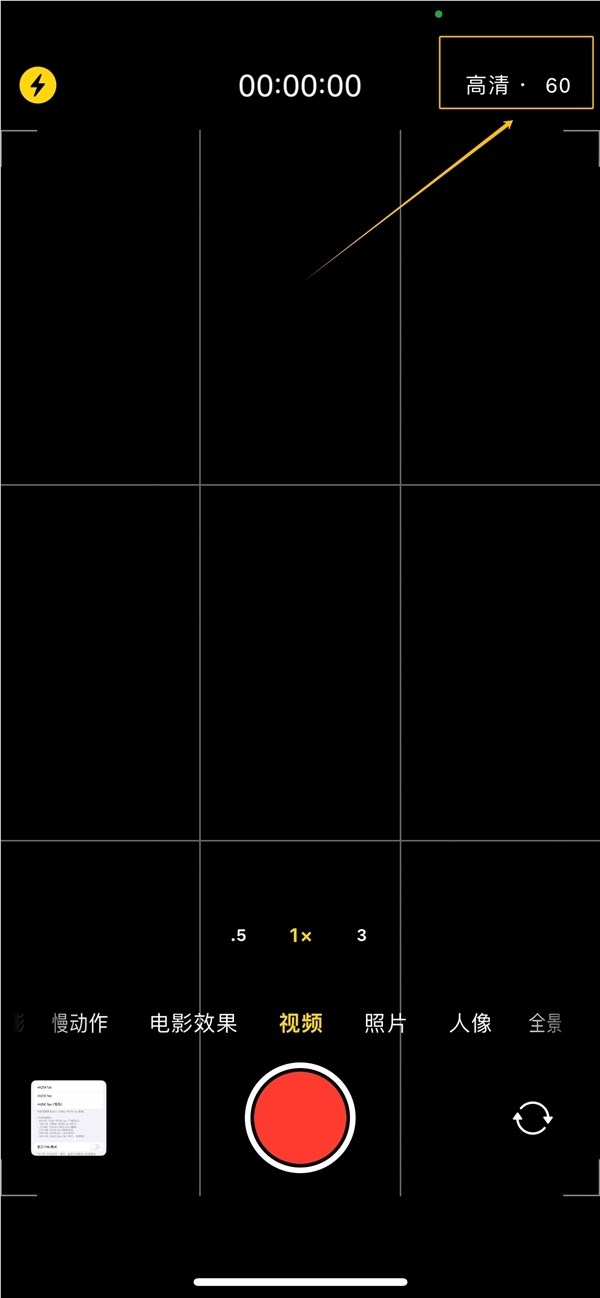This screenshot has height=1298, width=600.
Task: Switch to 电影效果 mode
Action: click(x=193, y=1023)
